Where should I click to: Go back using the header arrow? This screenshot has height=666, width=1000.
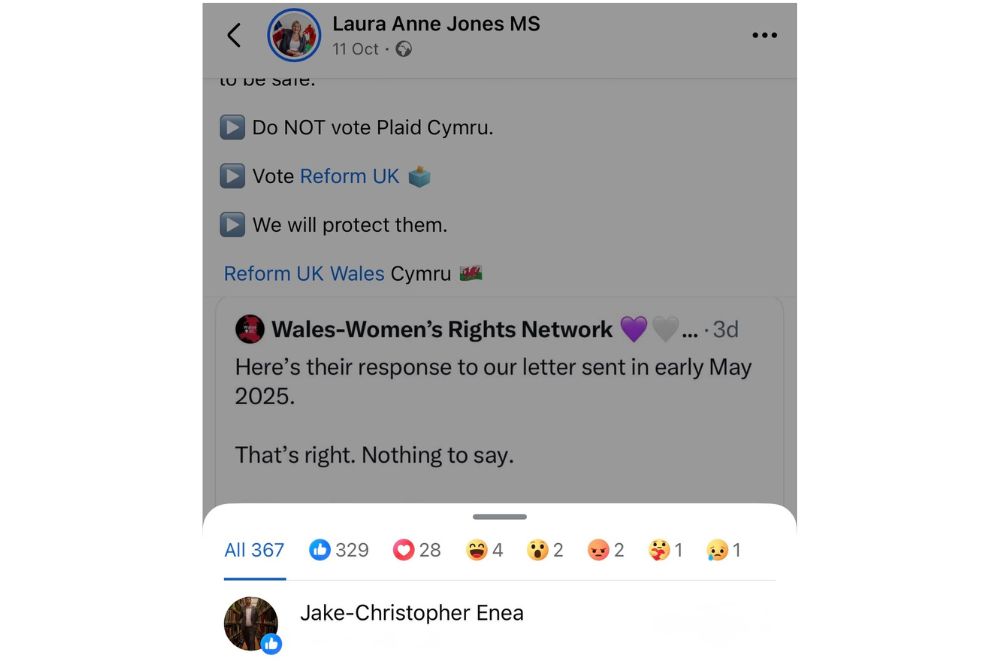point(234,36)
